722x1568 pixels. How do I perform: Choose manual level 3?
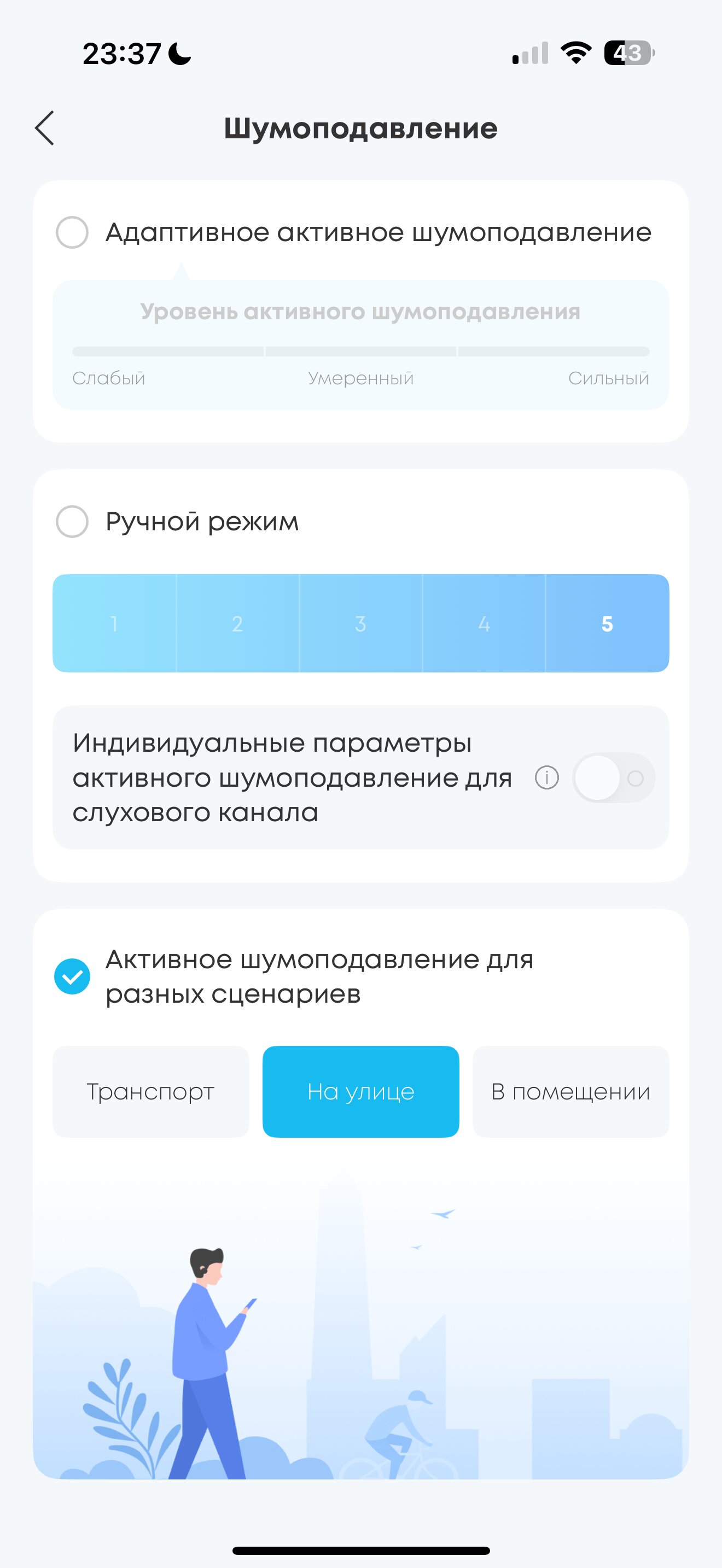tap(360, 623)
